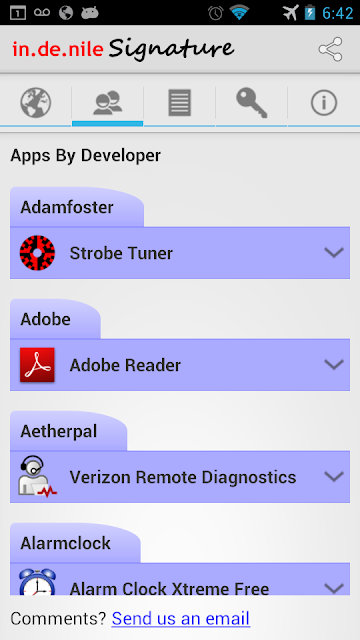
Task: Expand the Strobe Tuner row
Action: coord(180,253)
